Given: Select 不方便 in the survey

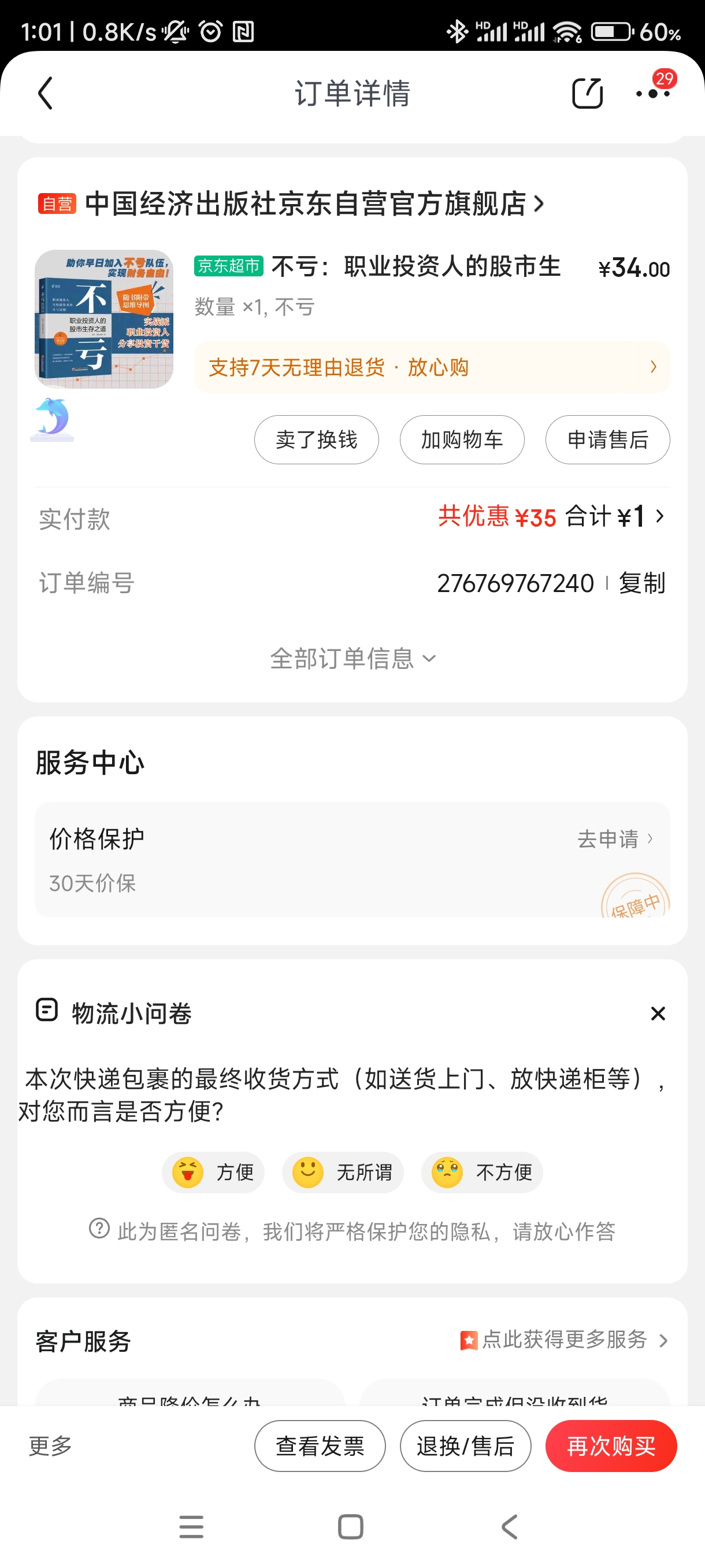Looking at the screenshot, I should tap(482, 1172).
